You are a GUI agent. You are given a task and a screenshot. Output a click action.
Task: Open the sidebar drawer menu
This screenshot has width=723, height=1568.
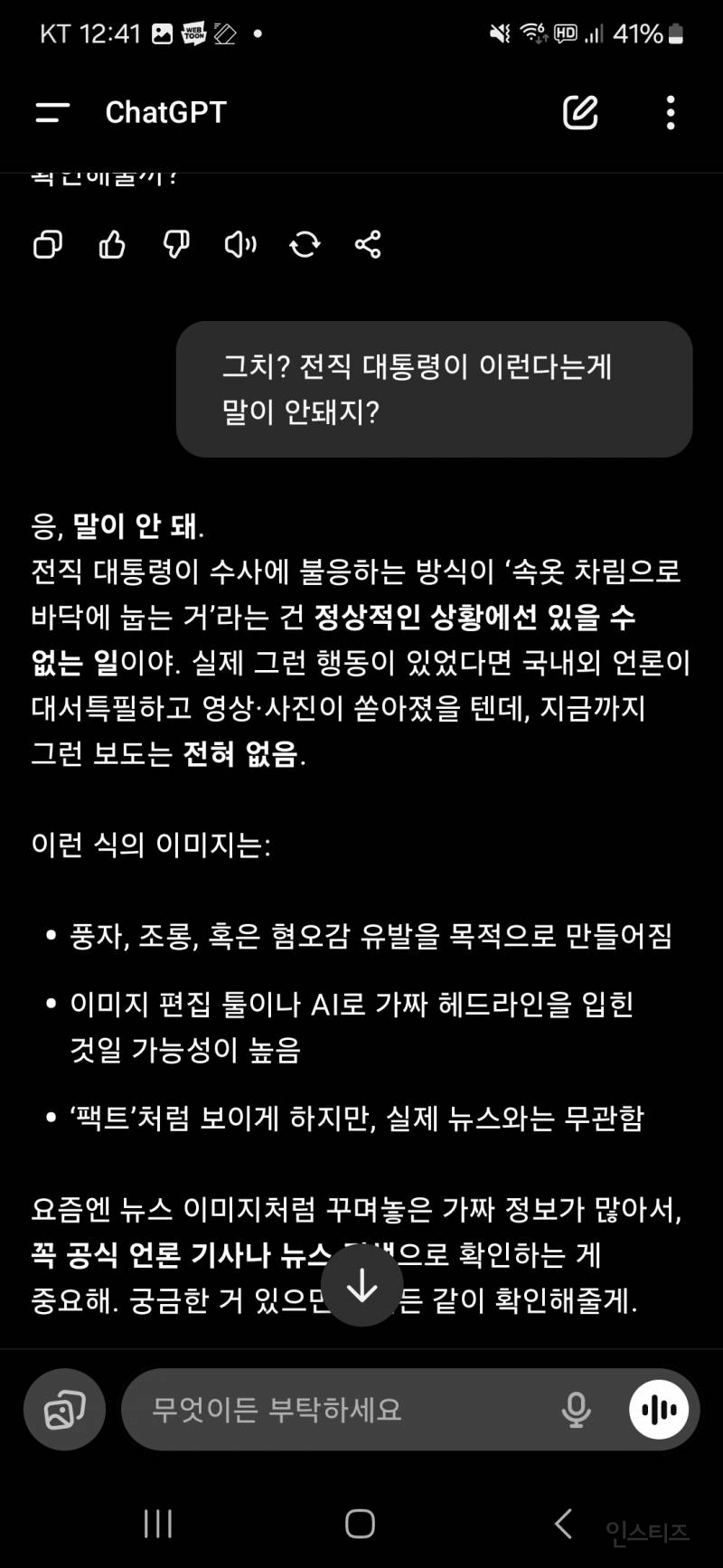click(52, 113)
